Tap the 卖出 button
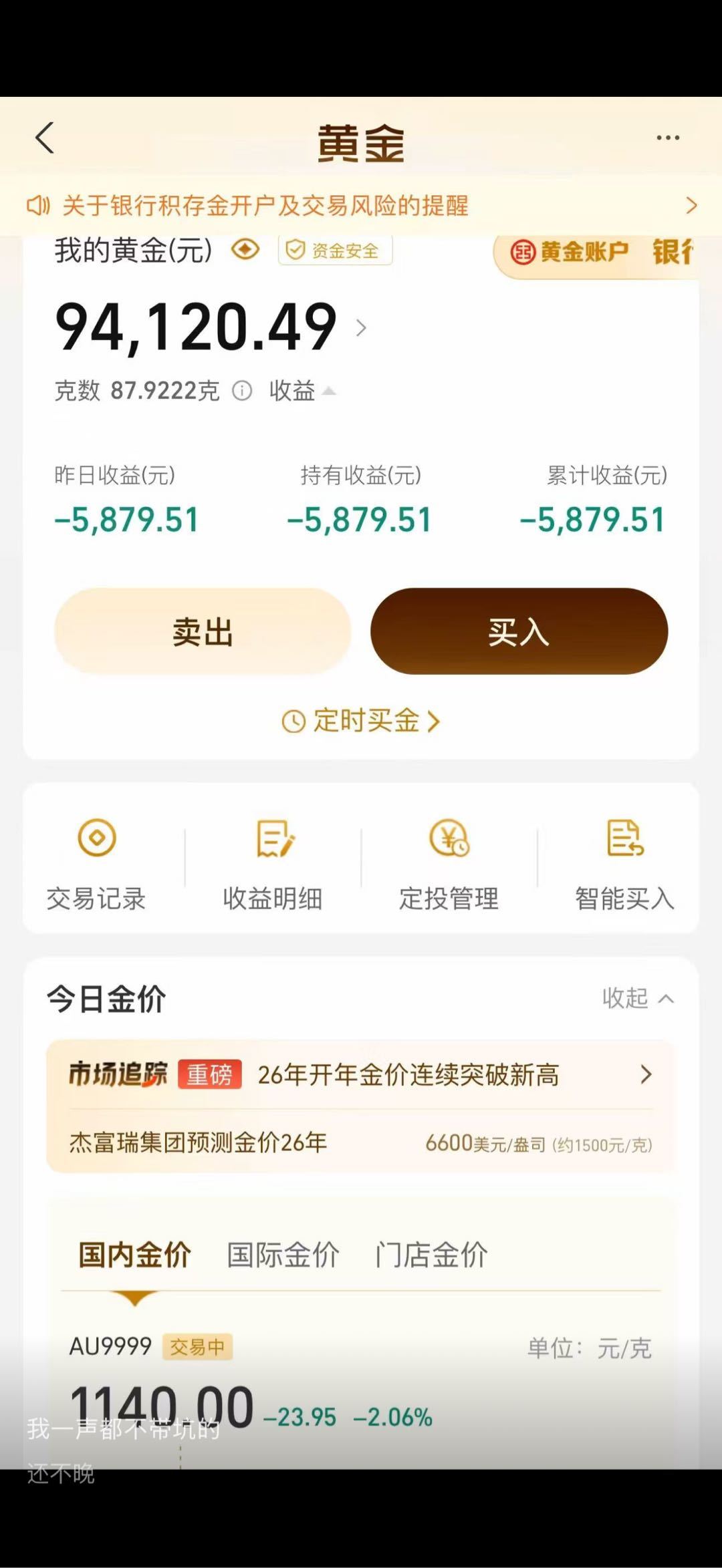 pyautogui.click(x=202, y=631)
